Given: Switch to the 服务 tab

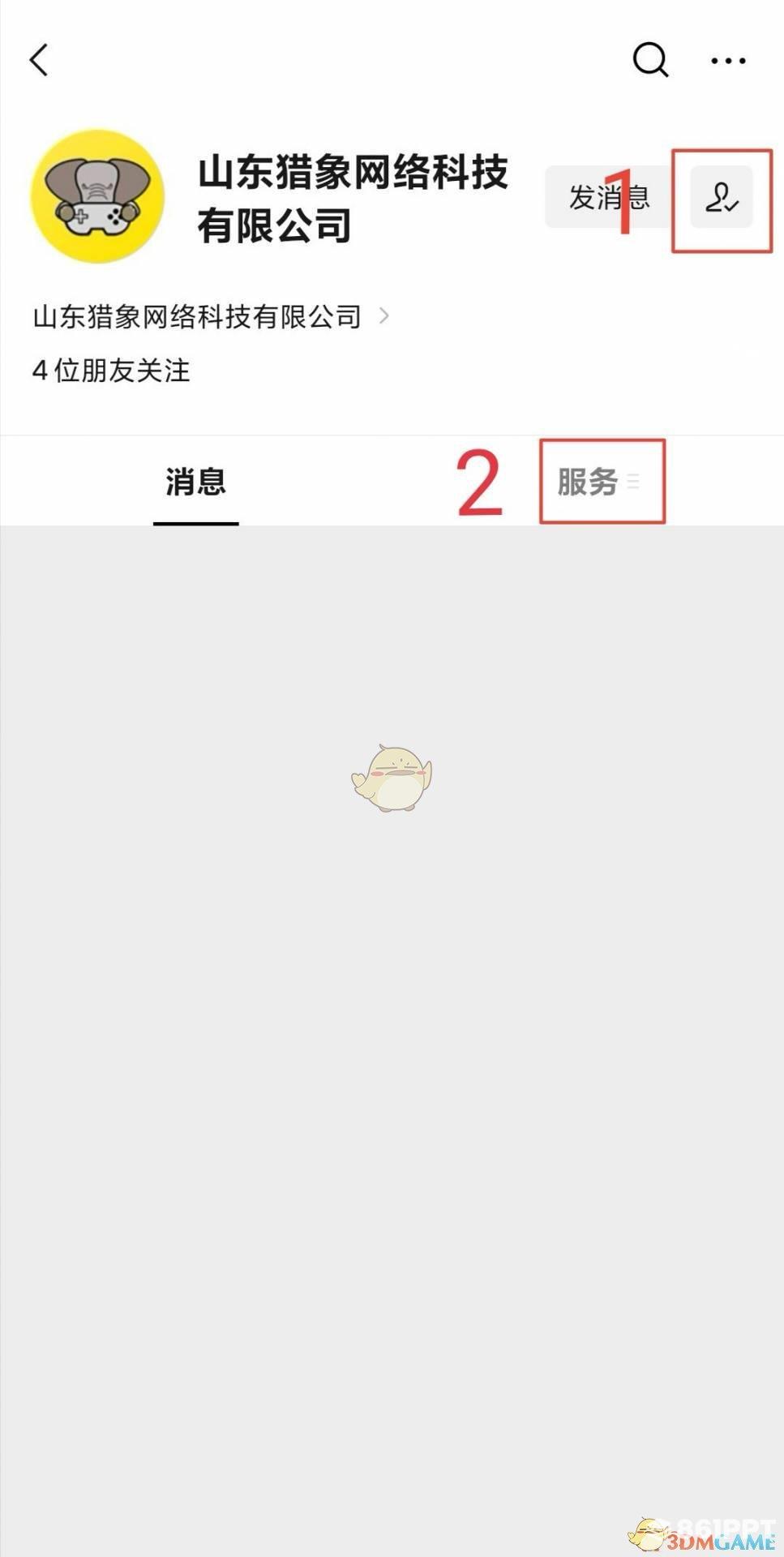Looking at the screenshot, I should 598,483.
